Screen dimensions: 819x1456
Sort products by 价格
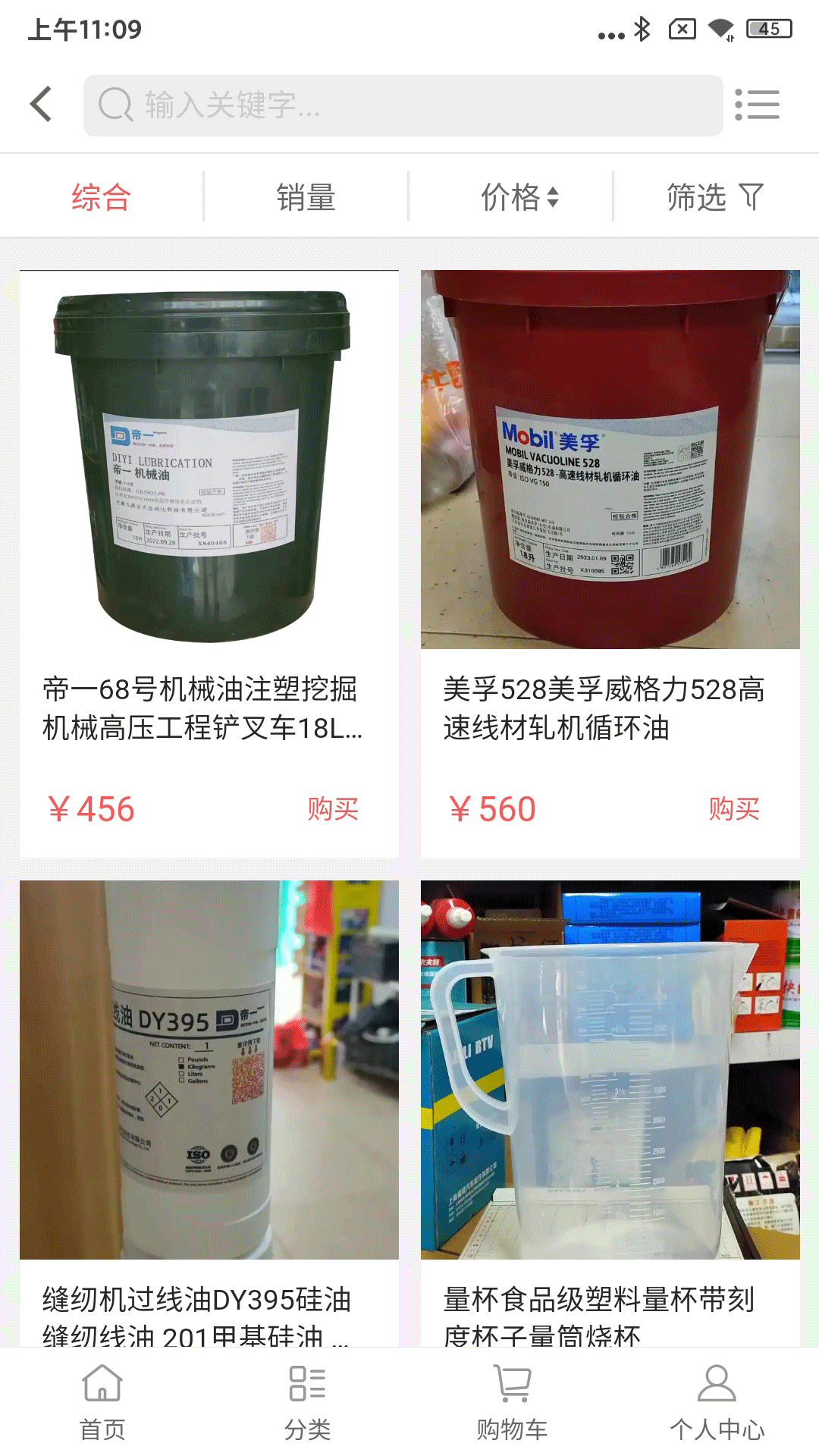[x=519, y=197]
